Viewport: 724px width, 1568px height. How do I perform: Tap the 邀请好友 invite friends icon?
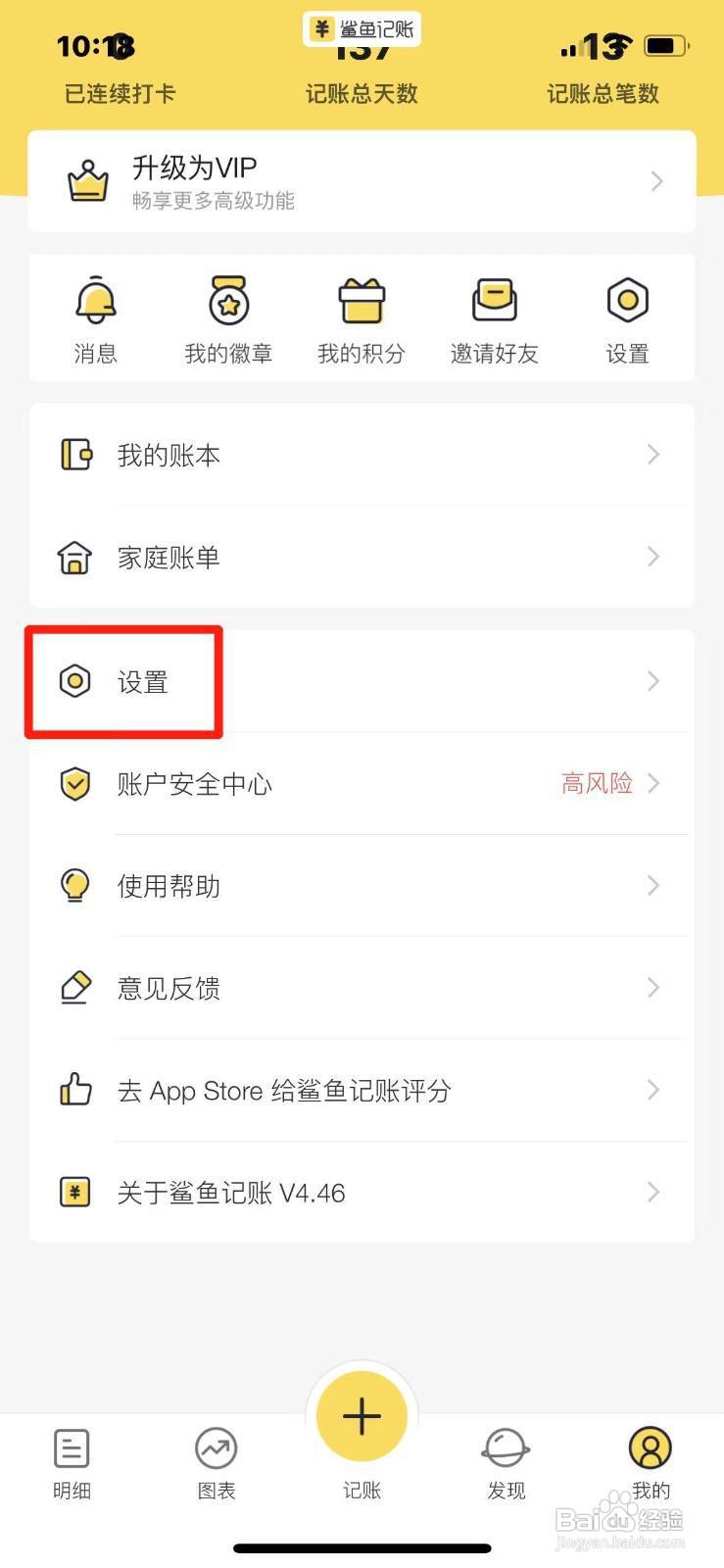[x=494, y=301]
